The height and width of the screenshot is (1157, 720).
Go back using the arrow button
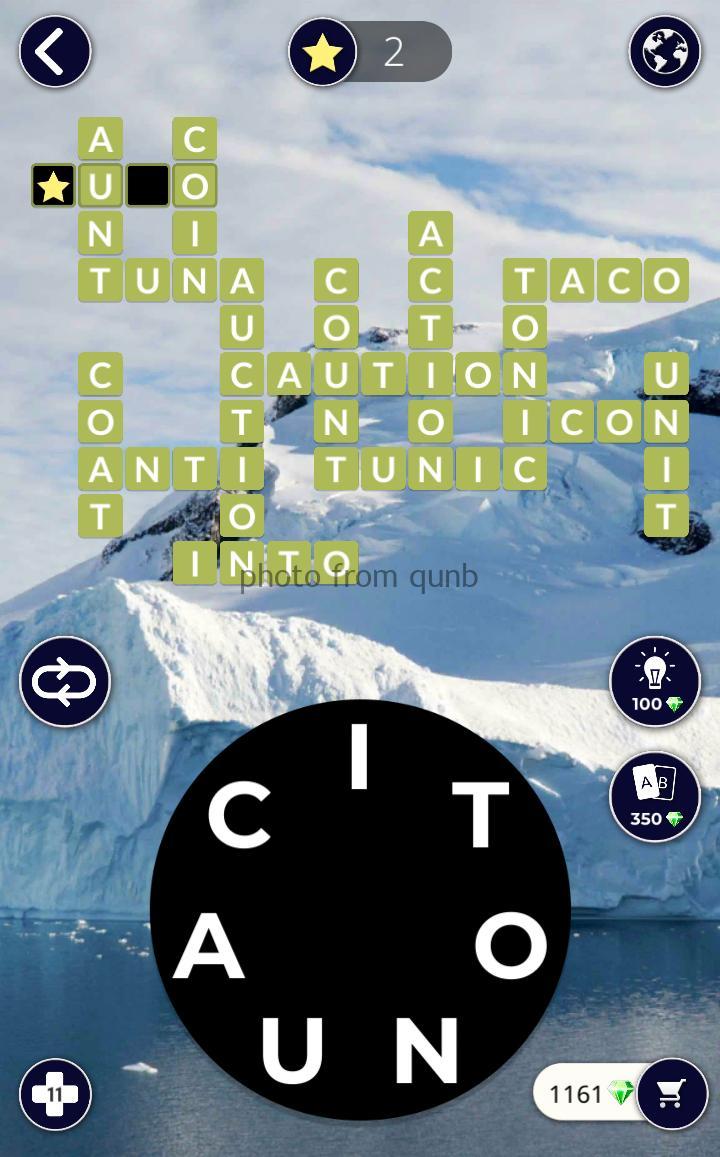coord(55,51)
